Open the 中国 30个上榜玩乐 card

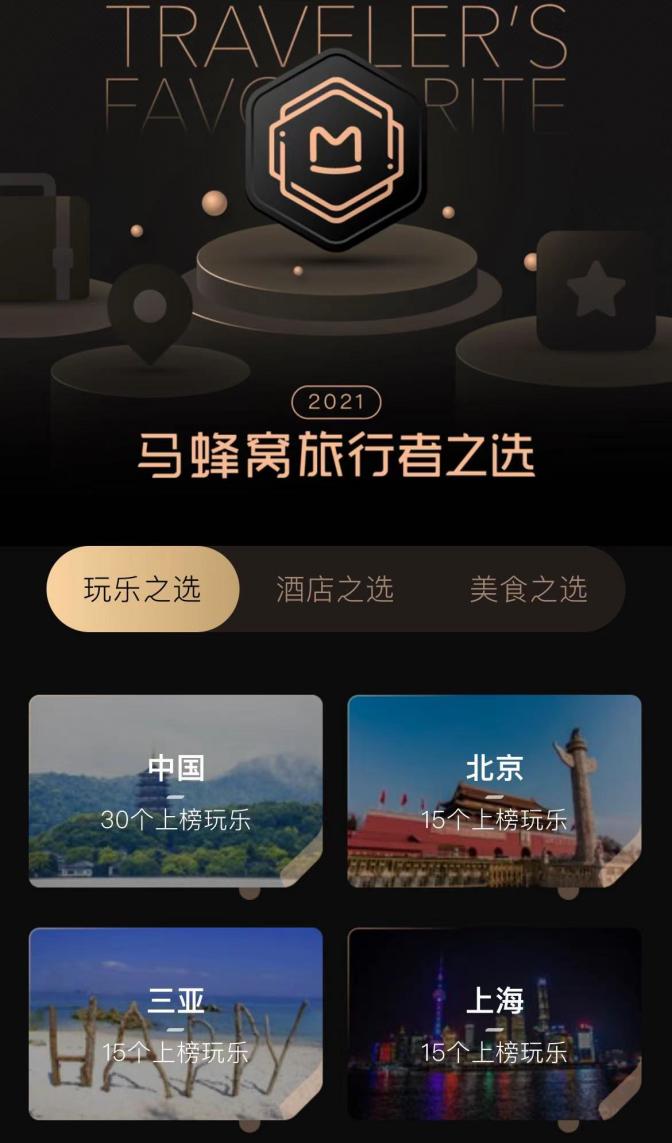(176, 790)
